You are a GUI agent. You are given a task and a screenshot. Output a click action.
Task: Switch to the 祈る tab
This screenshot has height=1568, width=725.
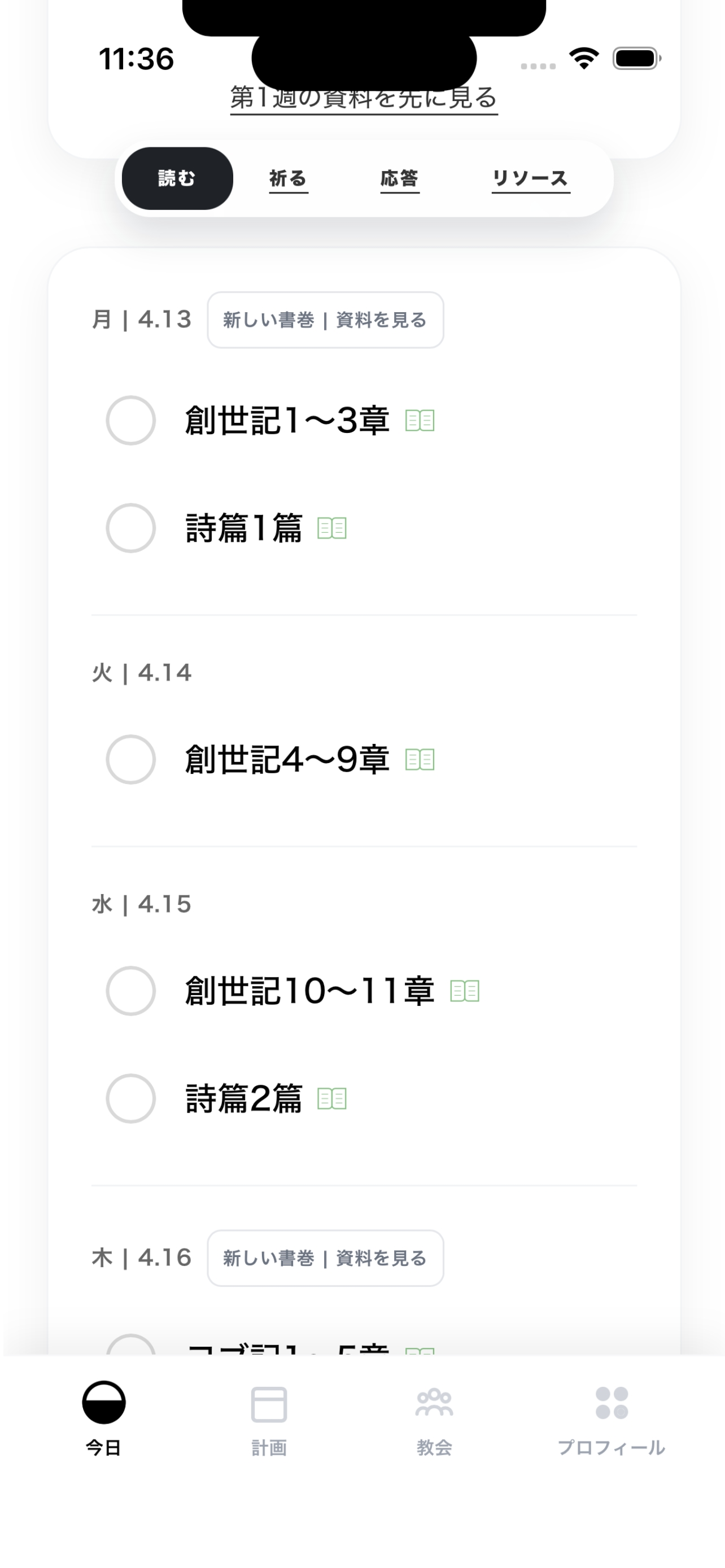[x=288, y=178]
